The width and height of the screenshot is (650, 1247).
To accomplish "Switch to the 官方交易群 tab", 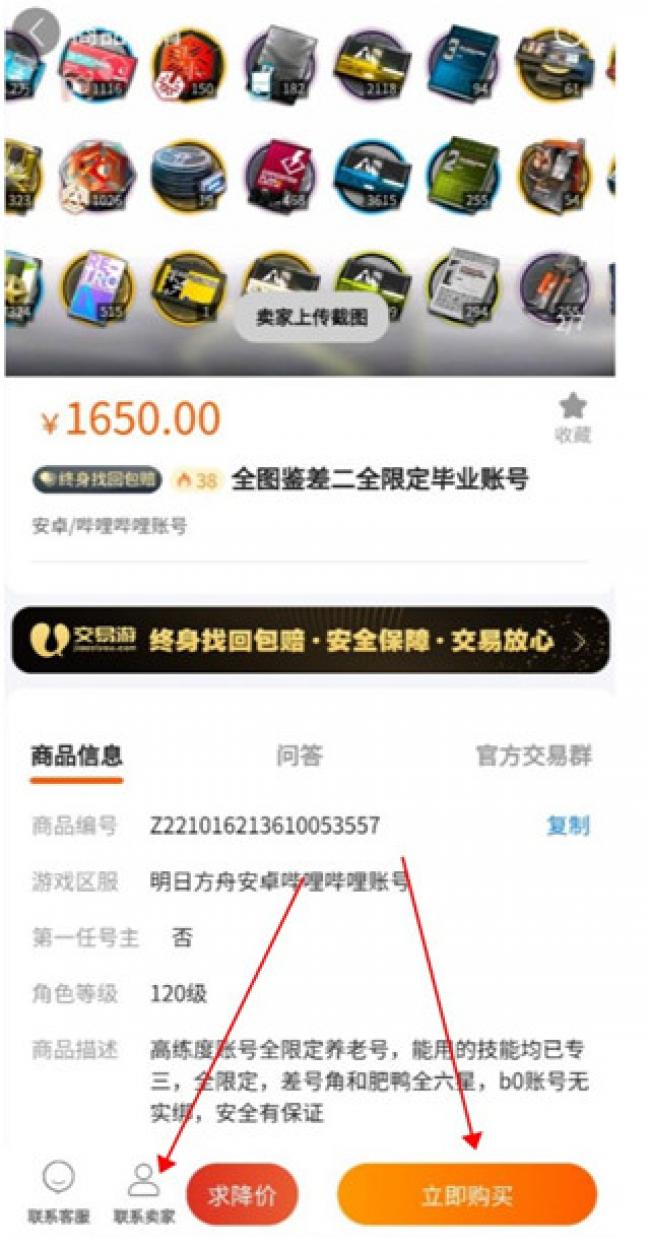I will [x=533, y=756].
